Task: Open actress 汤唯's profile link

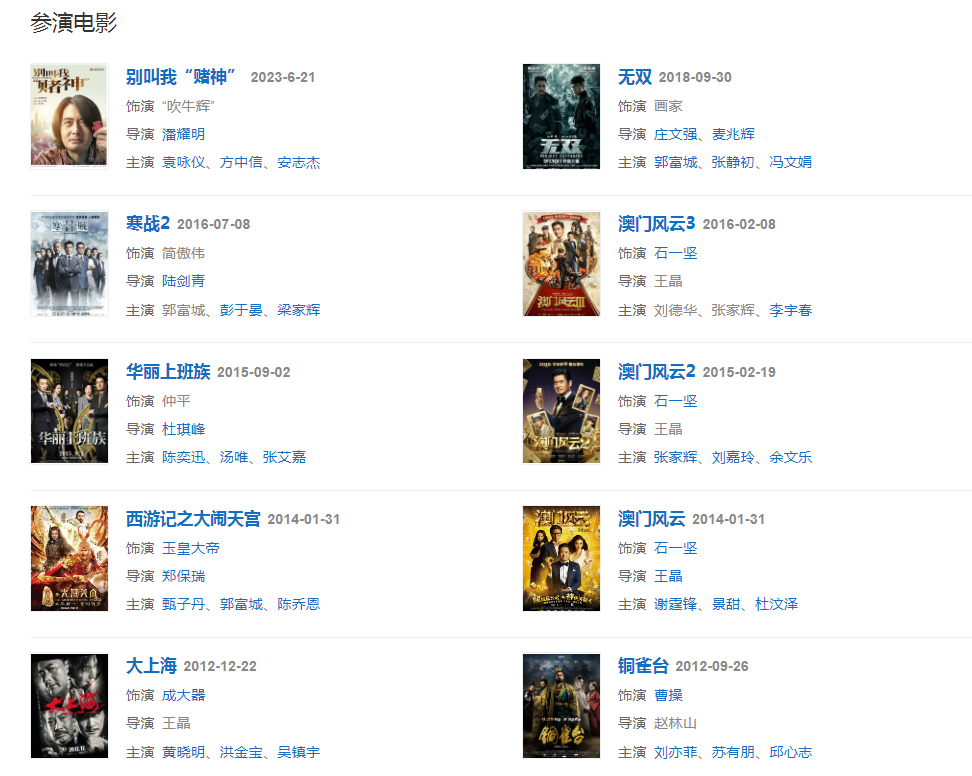Action: pyautogui.click(x=234, y=457)
